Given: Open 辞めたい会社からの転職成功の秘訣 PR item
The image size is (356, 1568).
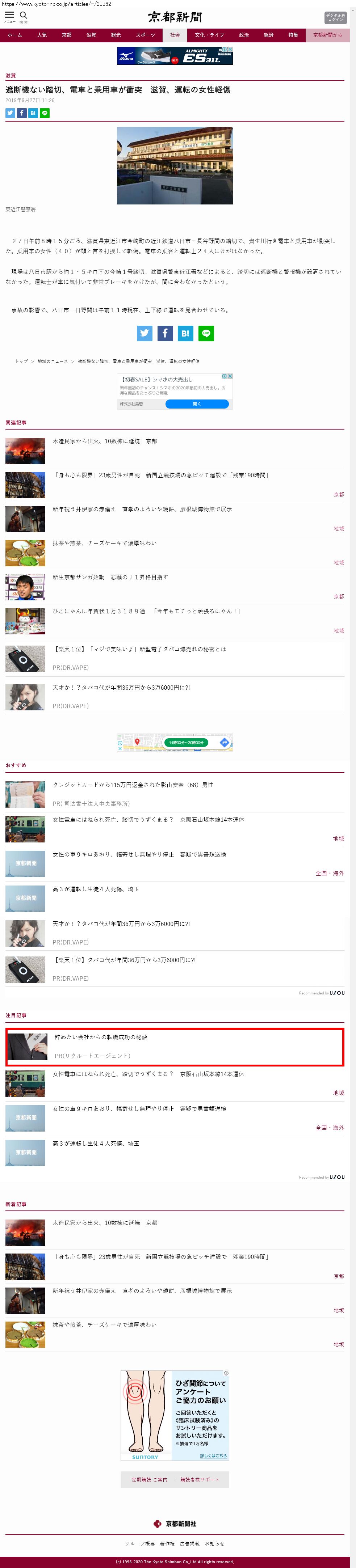Looking at the screenshot, I should [101, 1037].
